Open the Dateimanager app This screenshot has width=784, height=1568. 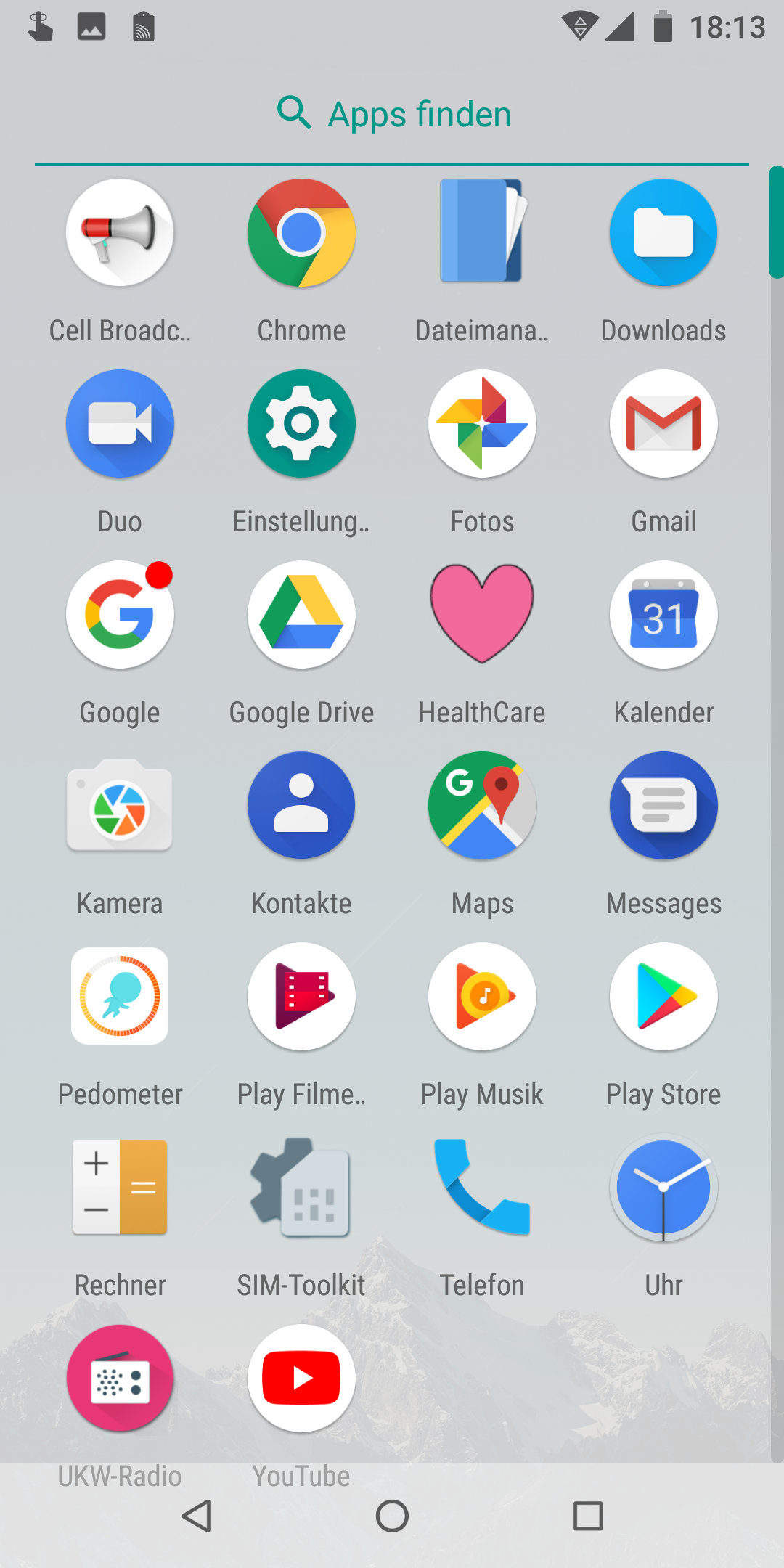(x=482, y=233)
